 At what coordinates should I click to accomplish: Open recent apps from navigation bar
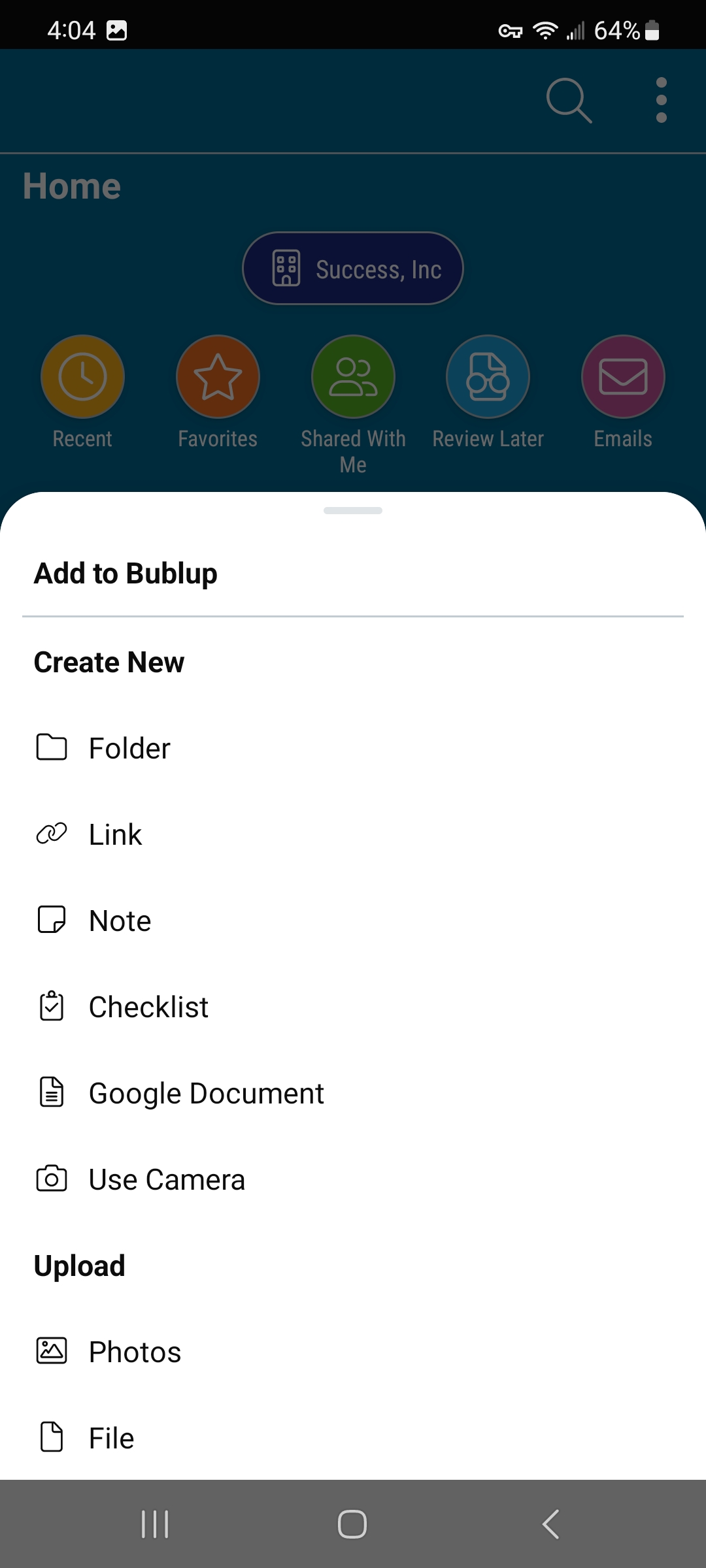[155, 1524]
